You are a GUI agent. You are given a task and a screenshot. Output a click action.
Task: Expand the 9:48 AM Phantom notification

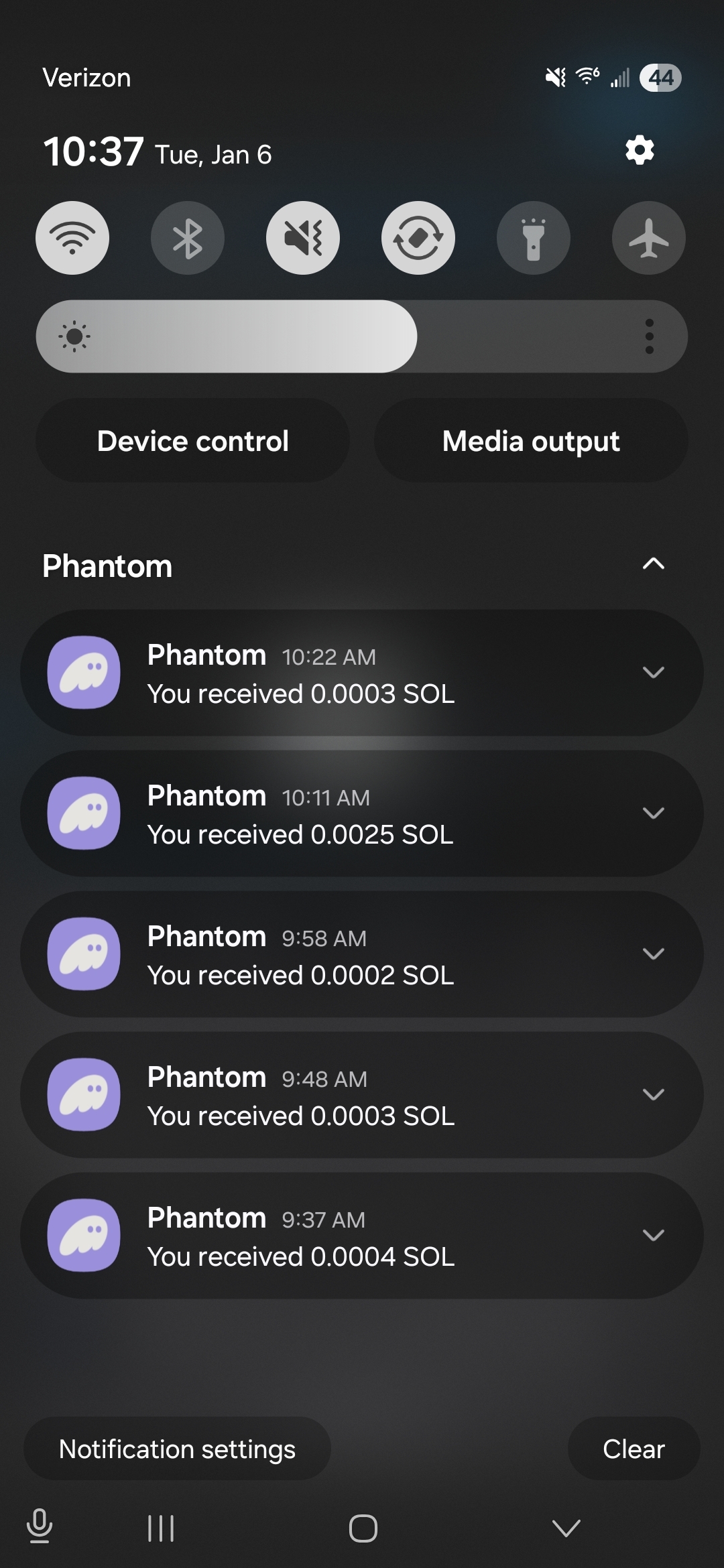click(x=654, y=1095)
